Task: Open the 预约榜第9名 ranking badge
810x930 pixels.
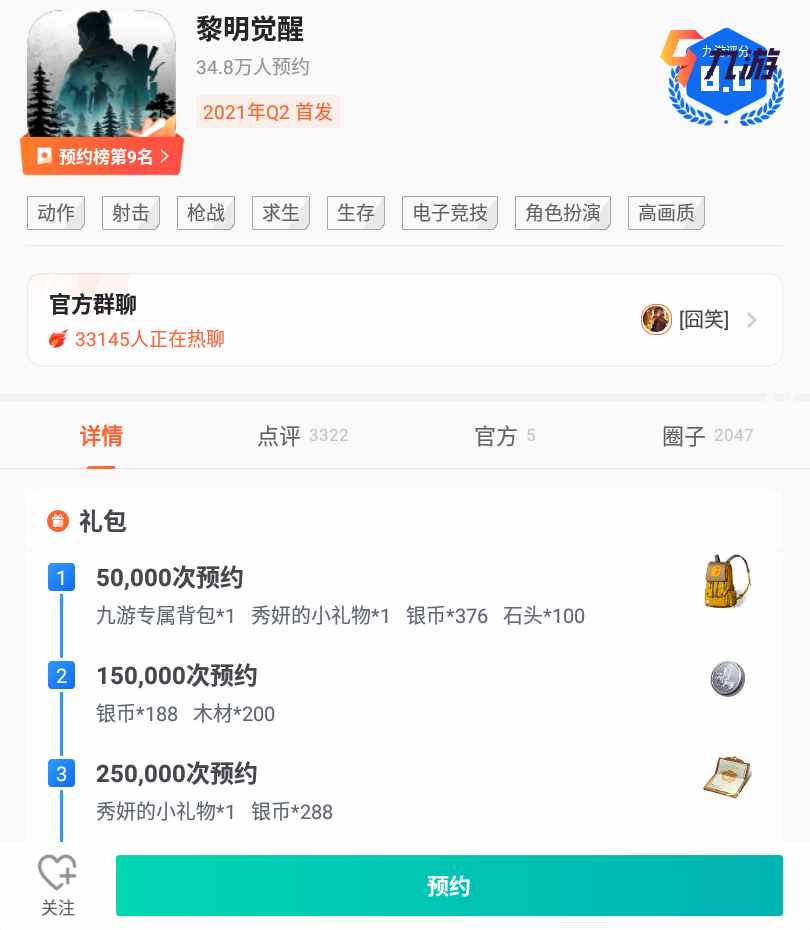Action: pos(102,156)
